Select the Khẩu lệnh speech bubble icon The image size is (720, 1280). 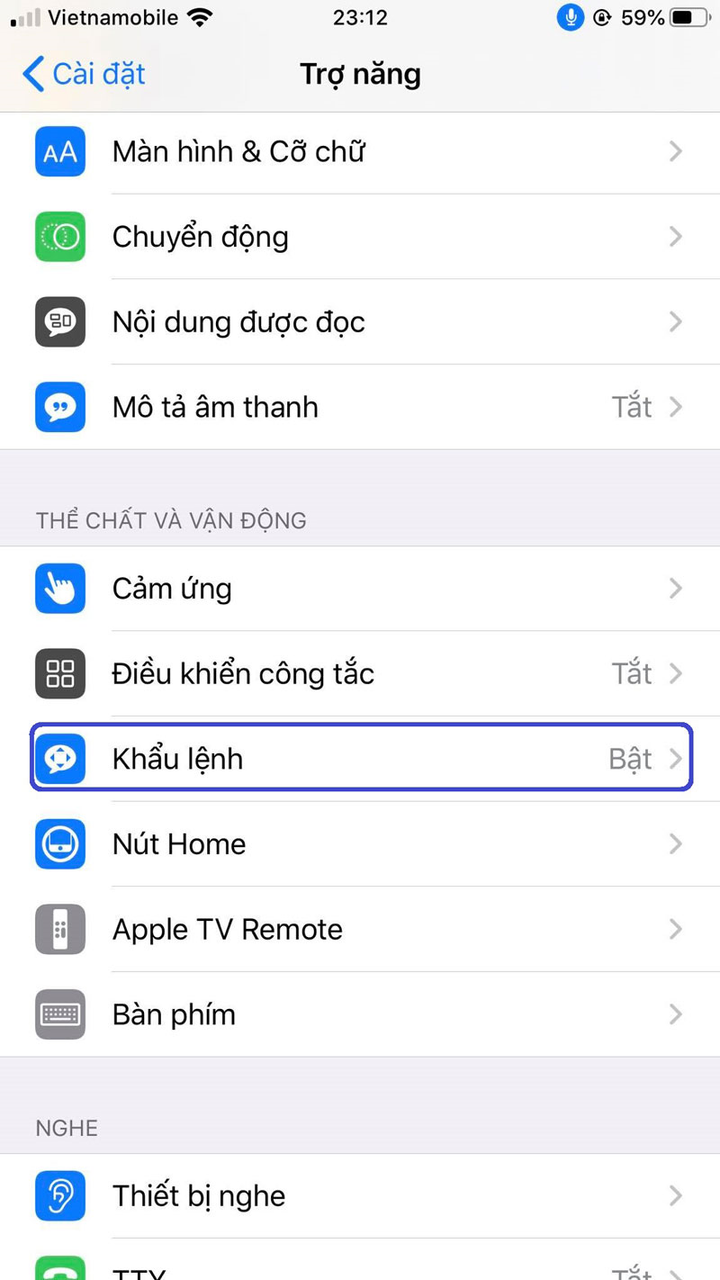click(x=60, y=759)
